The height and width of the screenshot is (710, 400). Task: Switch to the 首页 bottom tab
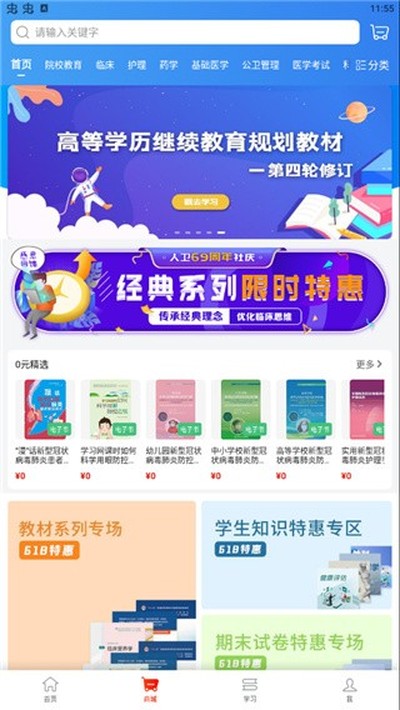tap(50, 690)
